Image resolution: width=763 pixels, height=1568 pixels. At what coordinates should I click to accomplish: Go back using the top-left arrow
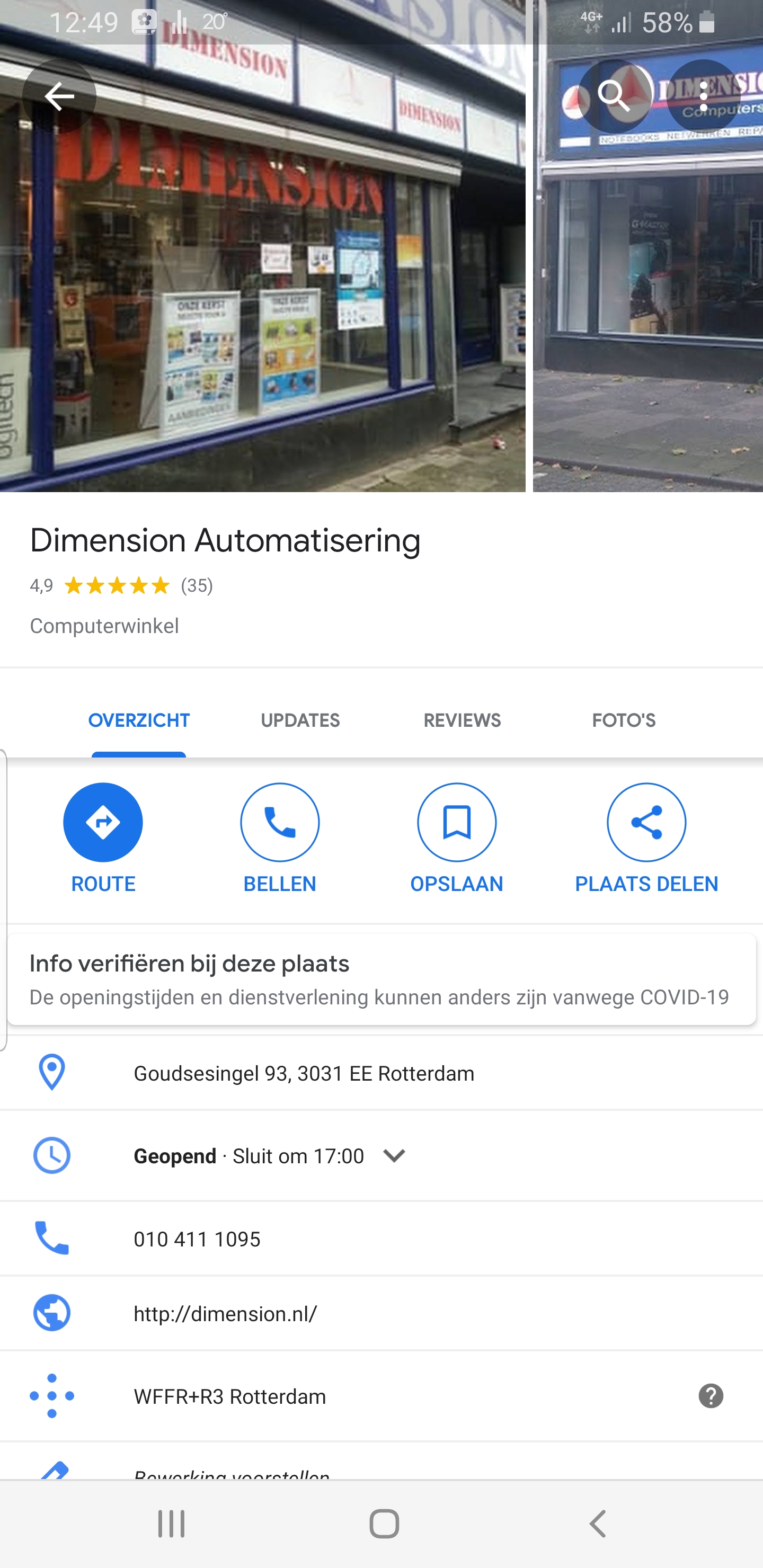[x=59, y=96]
